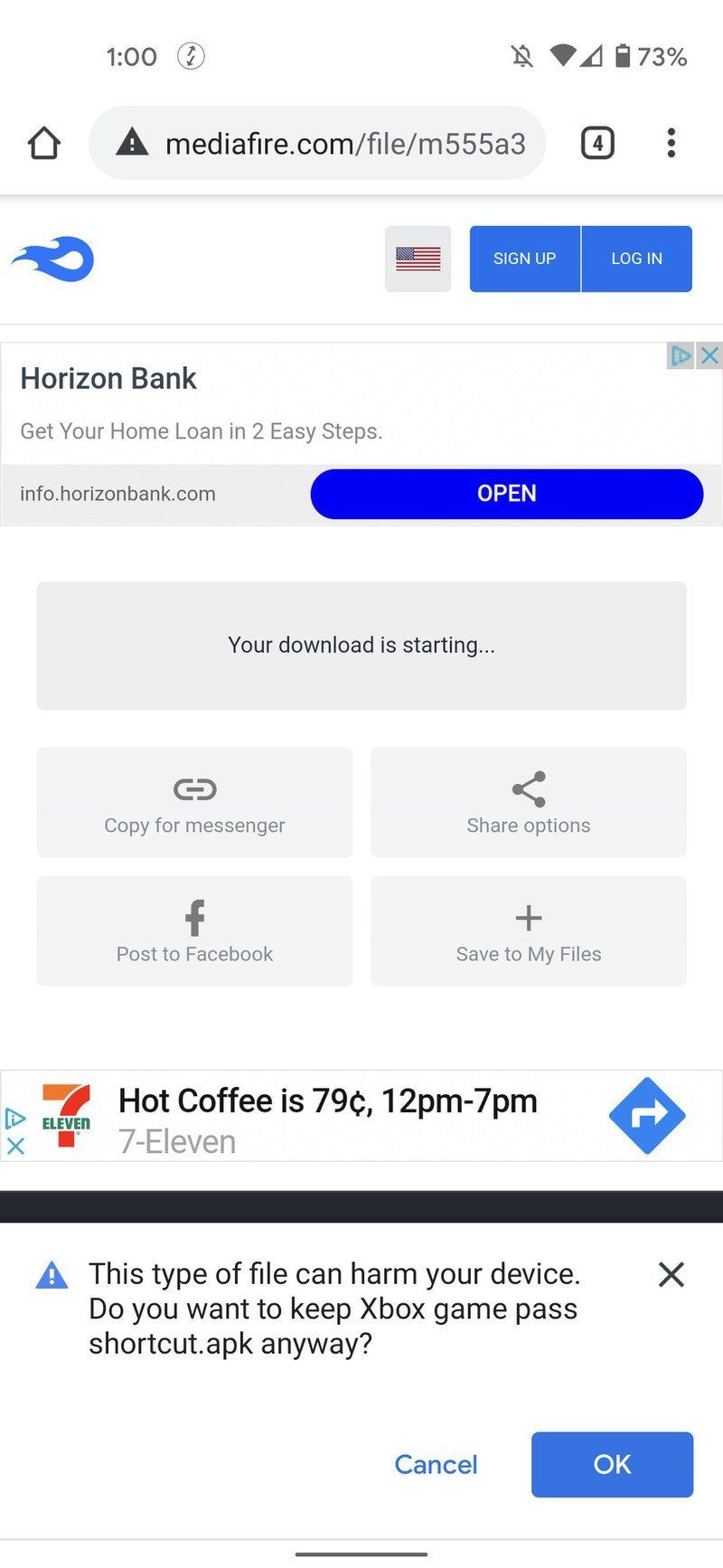
Task: Choose Post to Facebook
Action: [194, 931]
